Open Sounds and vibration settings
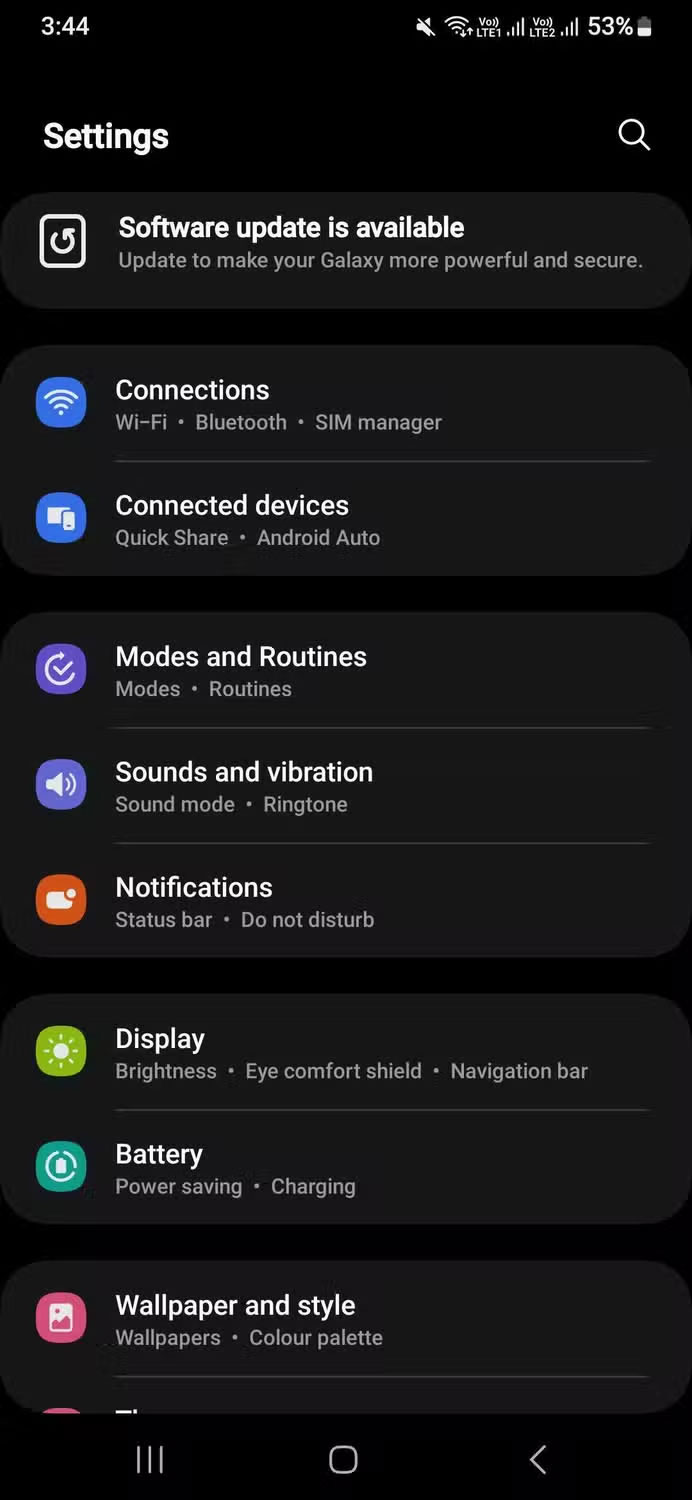The height and width of the screenshot is (1500, 692). (346, 786)
